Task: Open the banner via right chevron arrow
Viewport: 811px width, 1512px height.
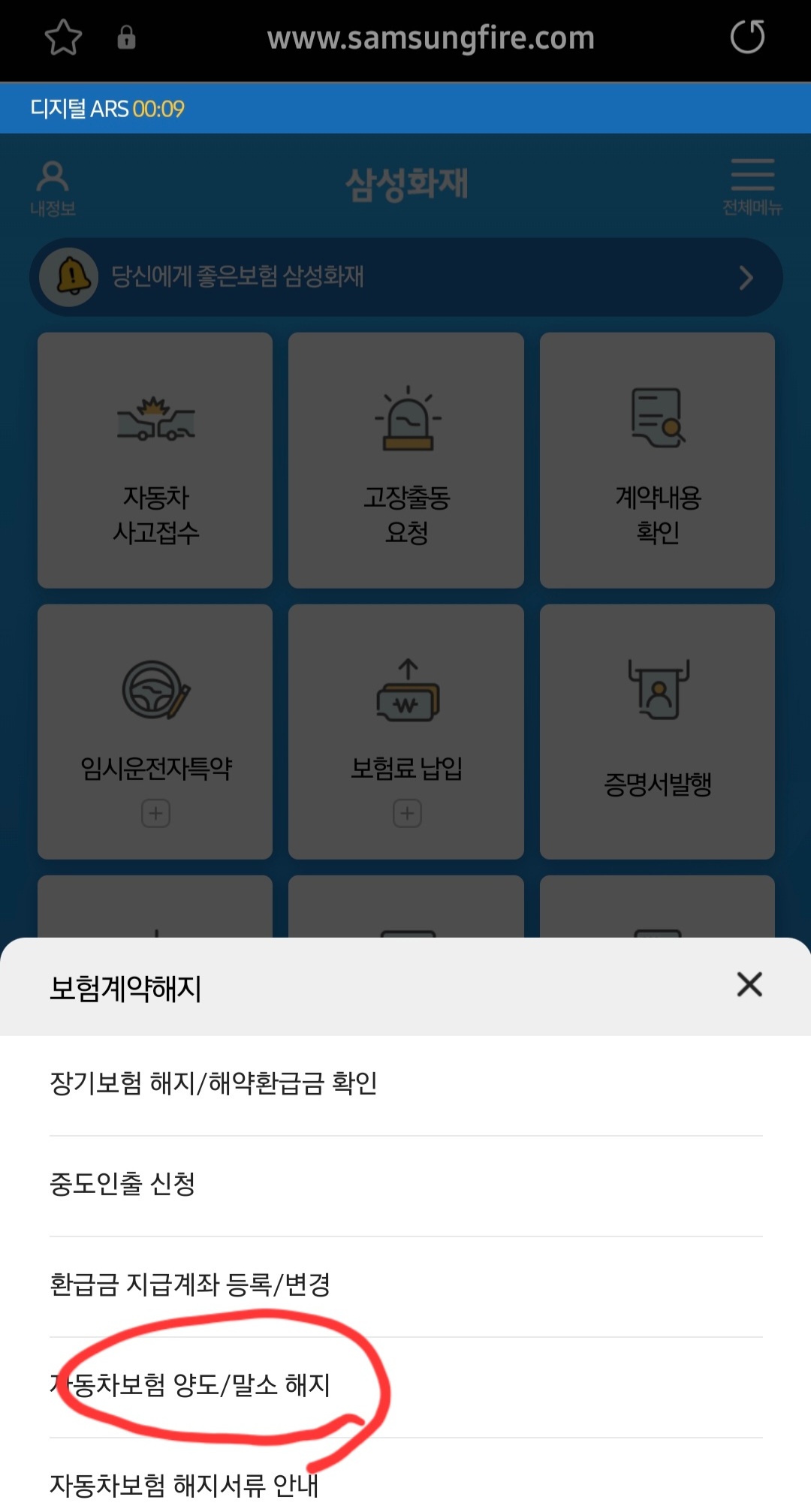Action: tap(746, 277)
